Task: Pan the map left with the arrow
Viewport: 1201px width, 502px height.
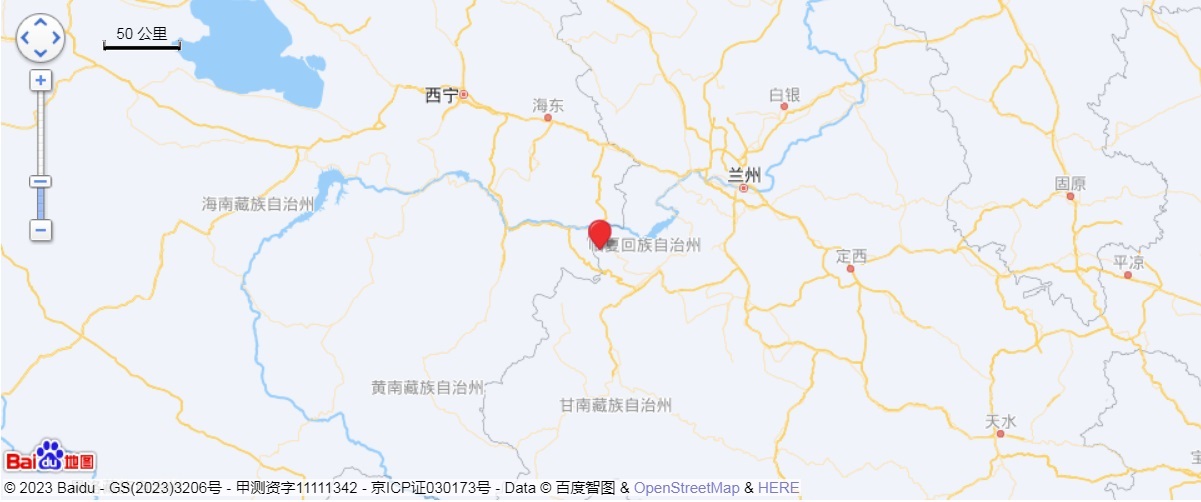Action: click(25, 39)
